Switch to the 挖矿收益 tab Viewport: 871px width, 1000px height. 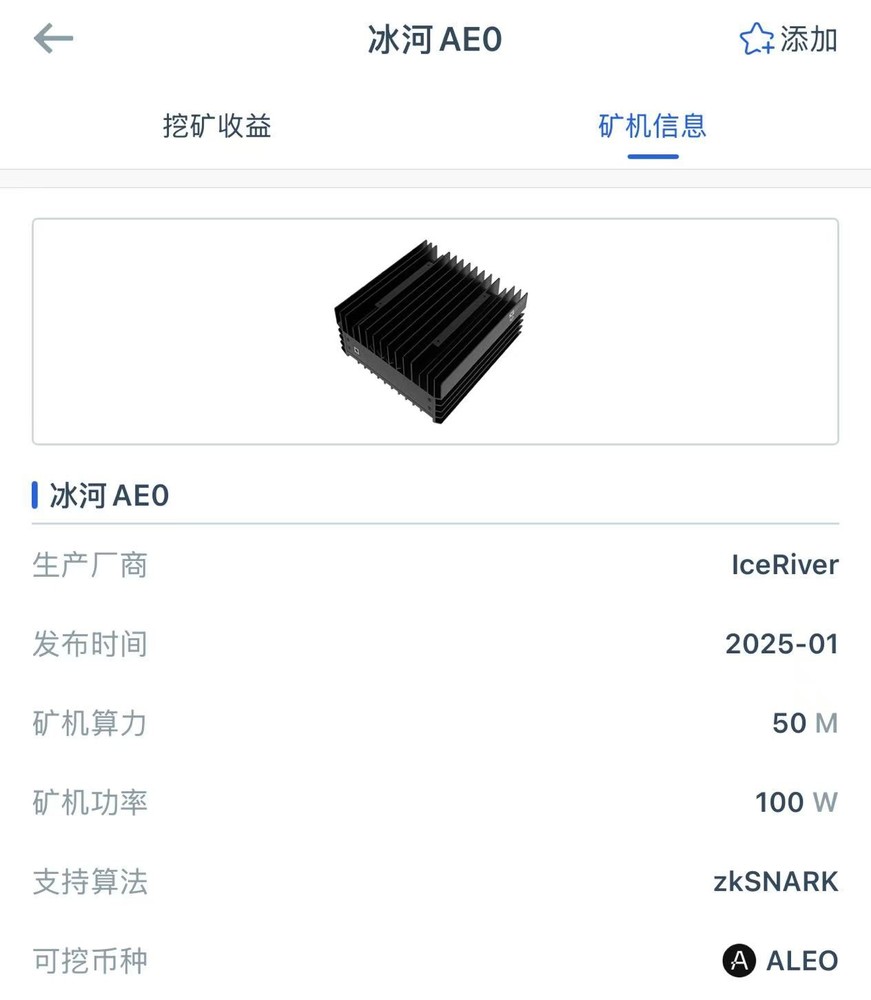(217, 126)
